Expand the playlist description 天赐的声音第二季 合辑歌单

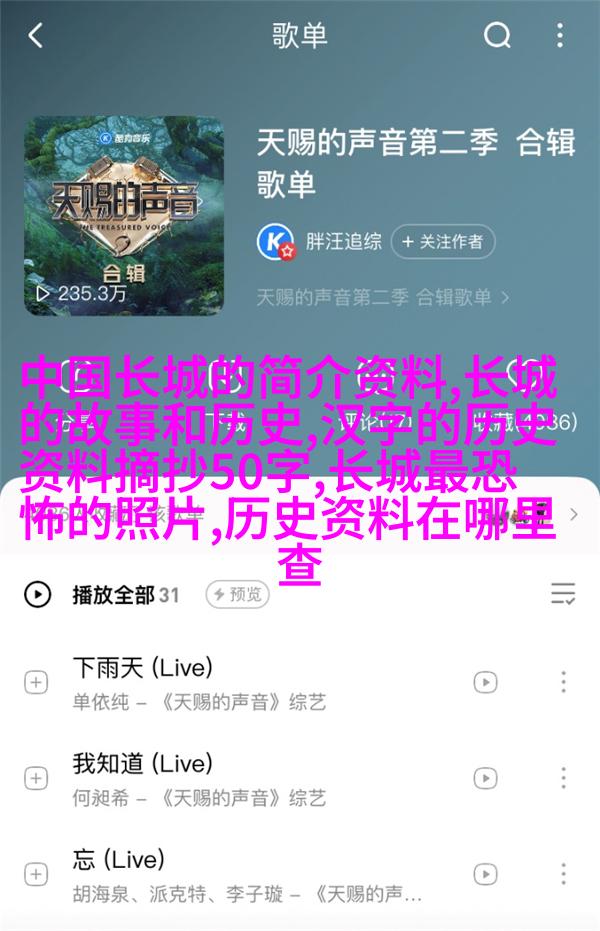pyautogui.click(x=384, y=297)
